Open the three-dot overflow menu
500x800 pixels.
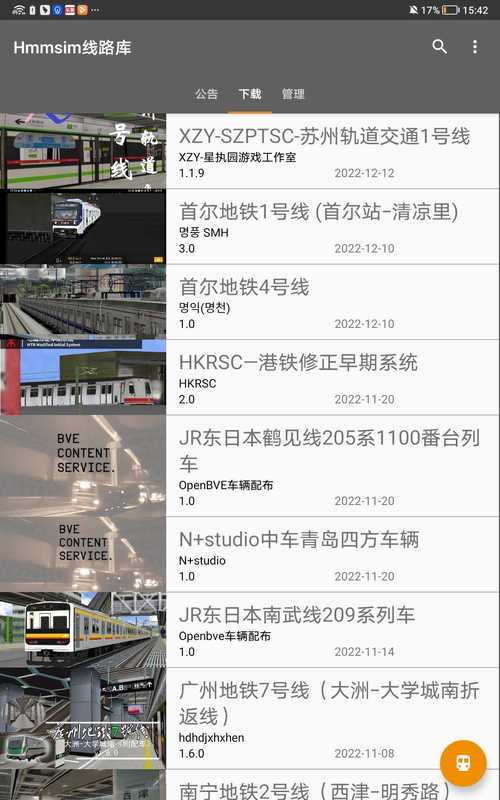click(x=474, y=47)
